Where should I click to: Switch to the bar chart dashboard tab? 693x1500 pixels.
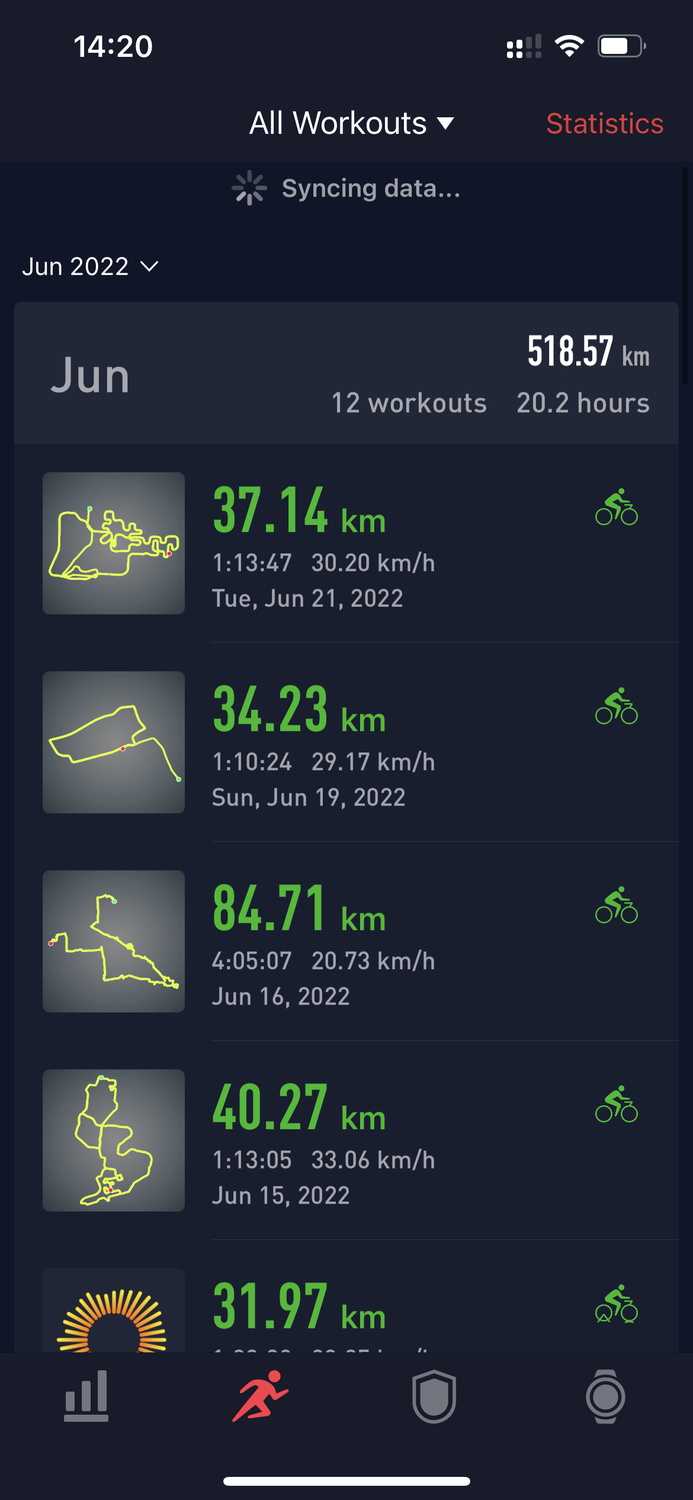87,1396
